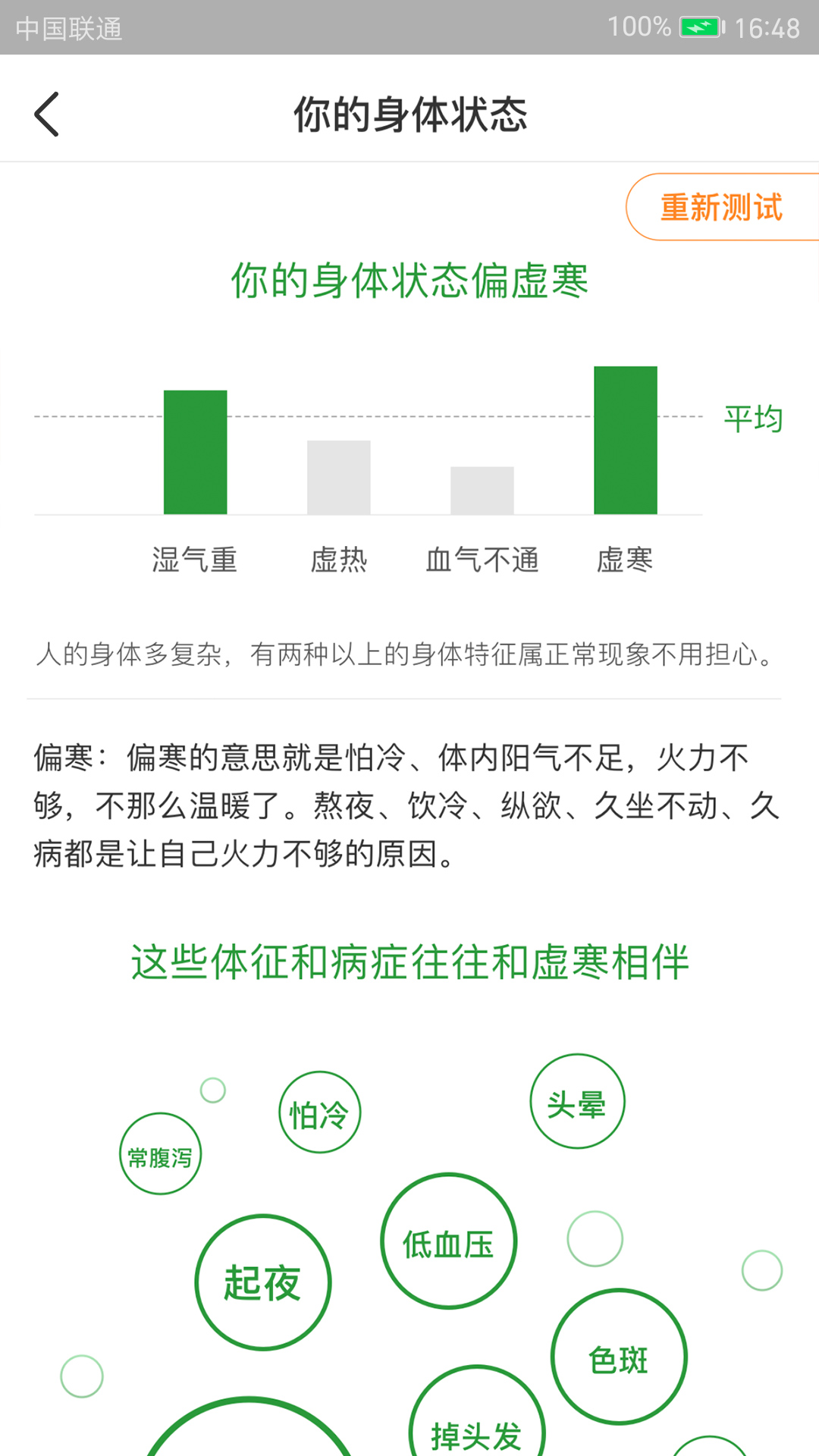Tap the 重新测试 button
819x1456 pixels.
click(x=721, y=206)
